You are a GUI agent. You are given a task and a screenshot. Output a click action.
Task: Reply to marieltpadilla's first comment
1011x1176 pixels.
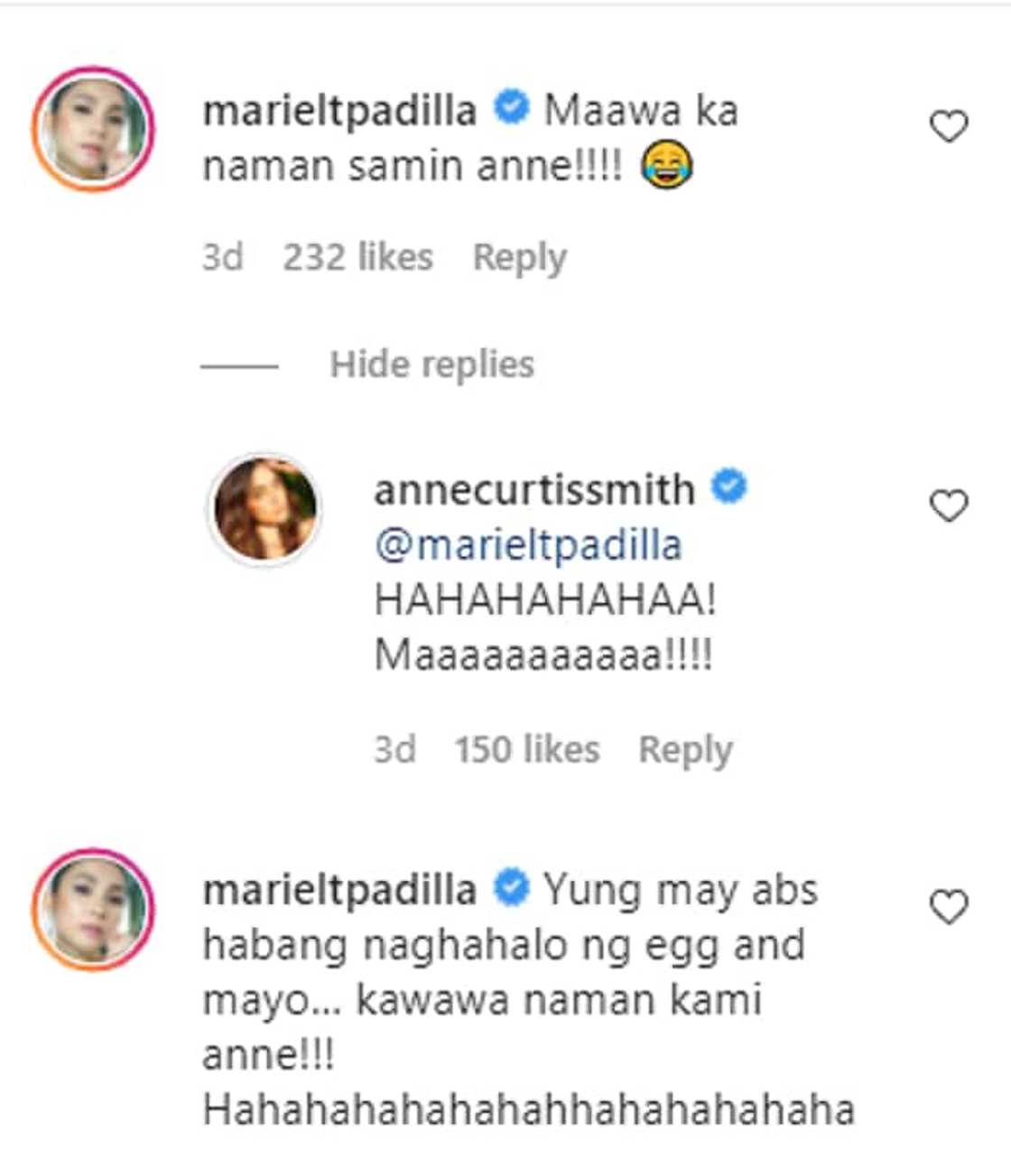tap(521, 255)
